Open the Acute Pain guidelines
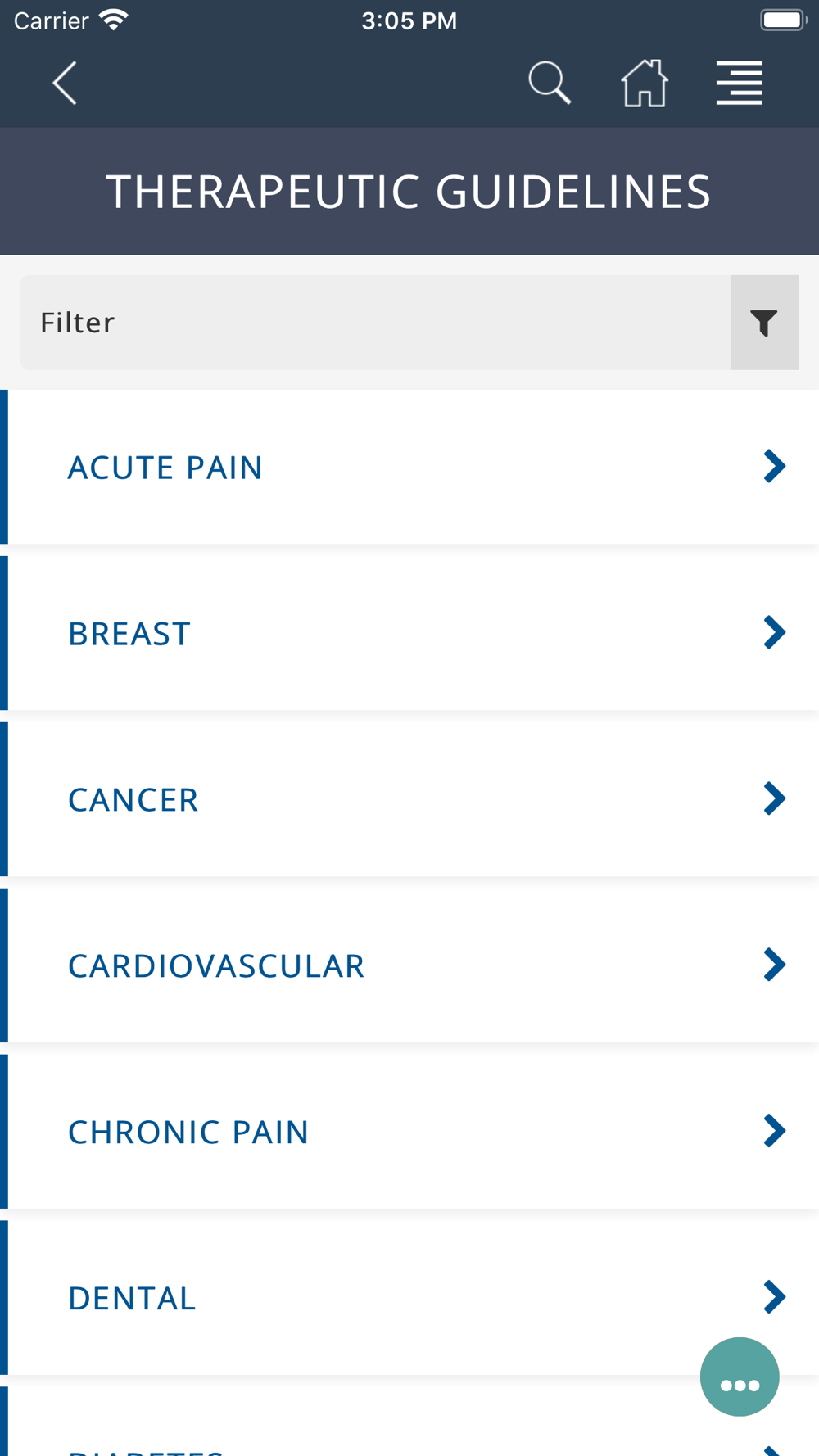819x1456 pixels. click(x=409, y=467)
